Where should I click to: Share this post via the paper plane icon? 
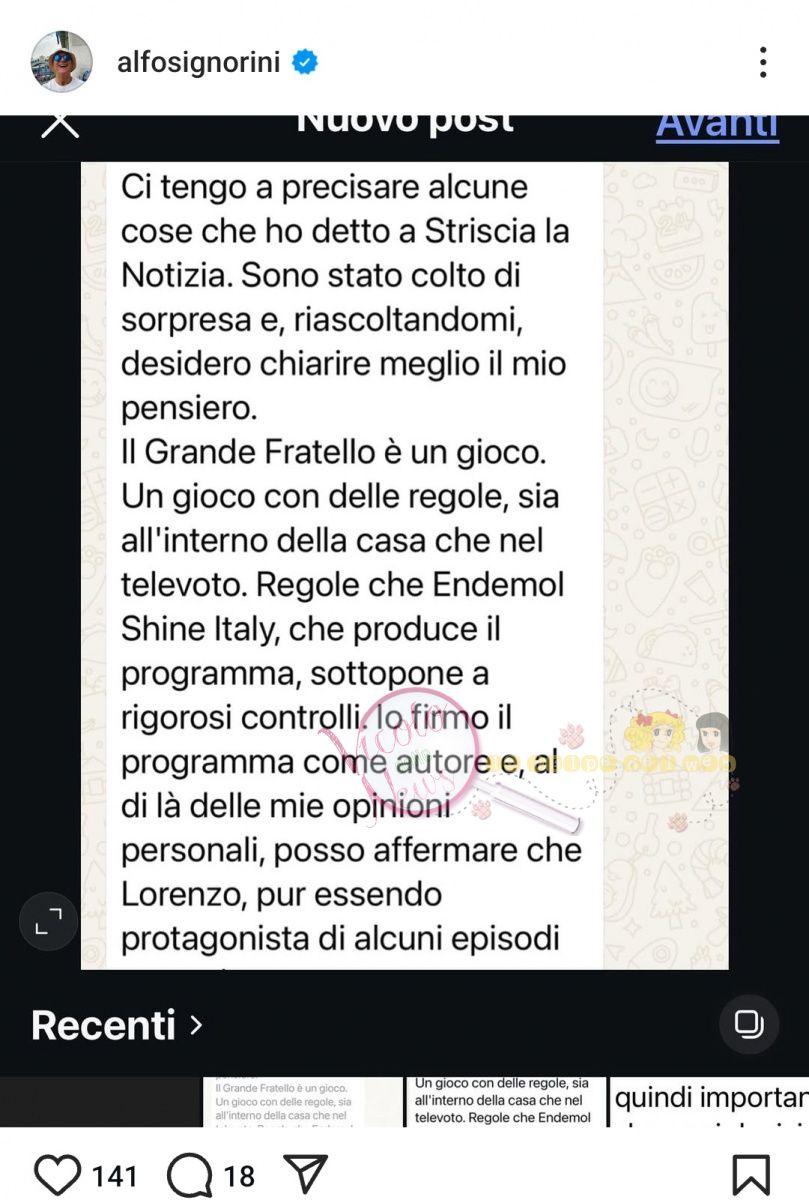point(305,1174)
